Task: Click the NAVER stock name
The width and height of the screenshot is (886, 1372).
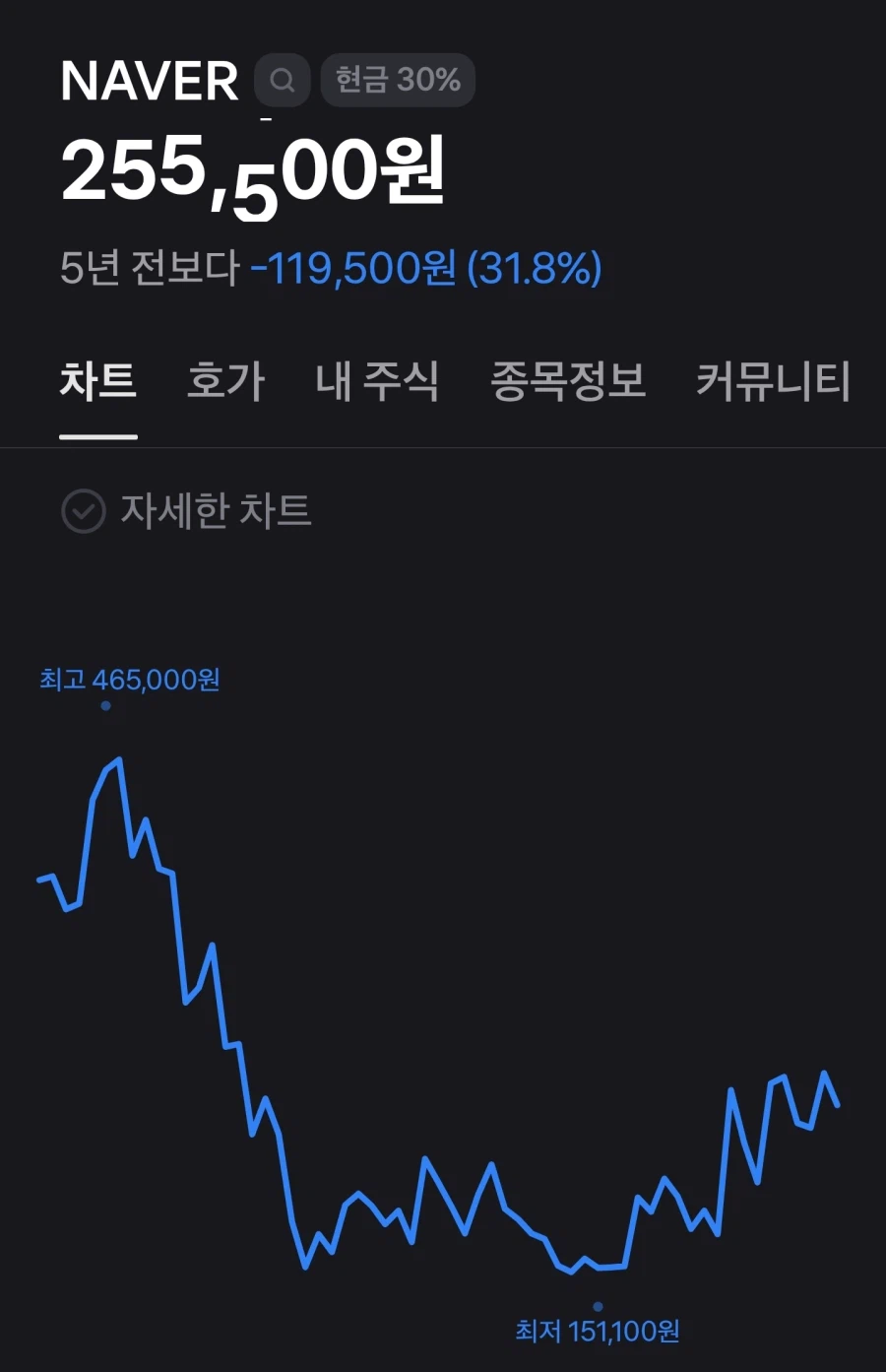Action: click(150, 81)
